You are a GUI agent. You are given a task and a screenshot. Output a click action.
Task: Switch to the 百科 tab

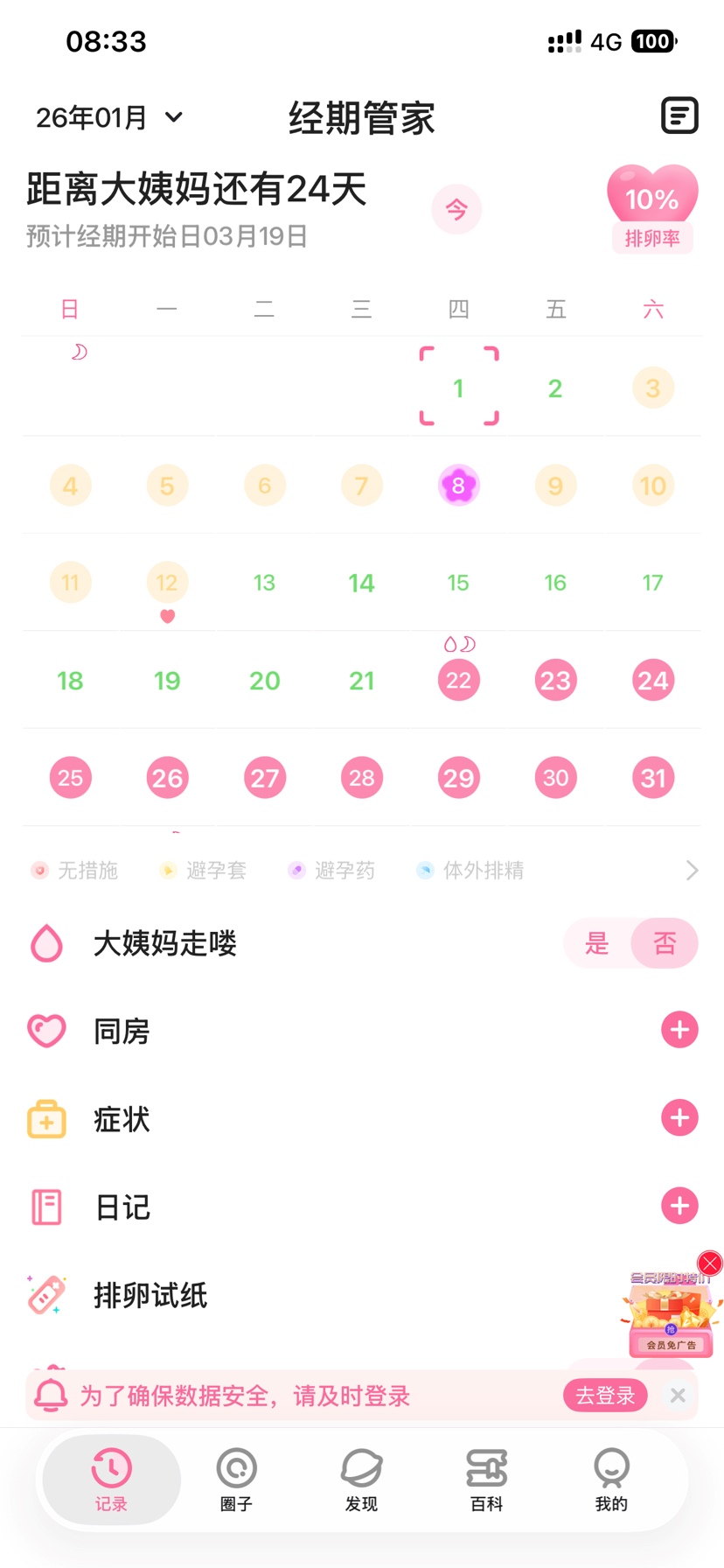point(486,1480)
